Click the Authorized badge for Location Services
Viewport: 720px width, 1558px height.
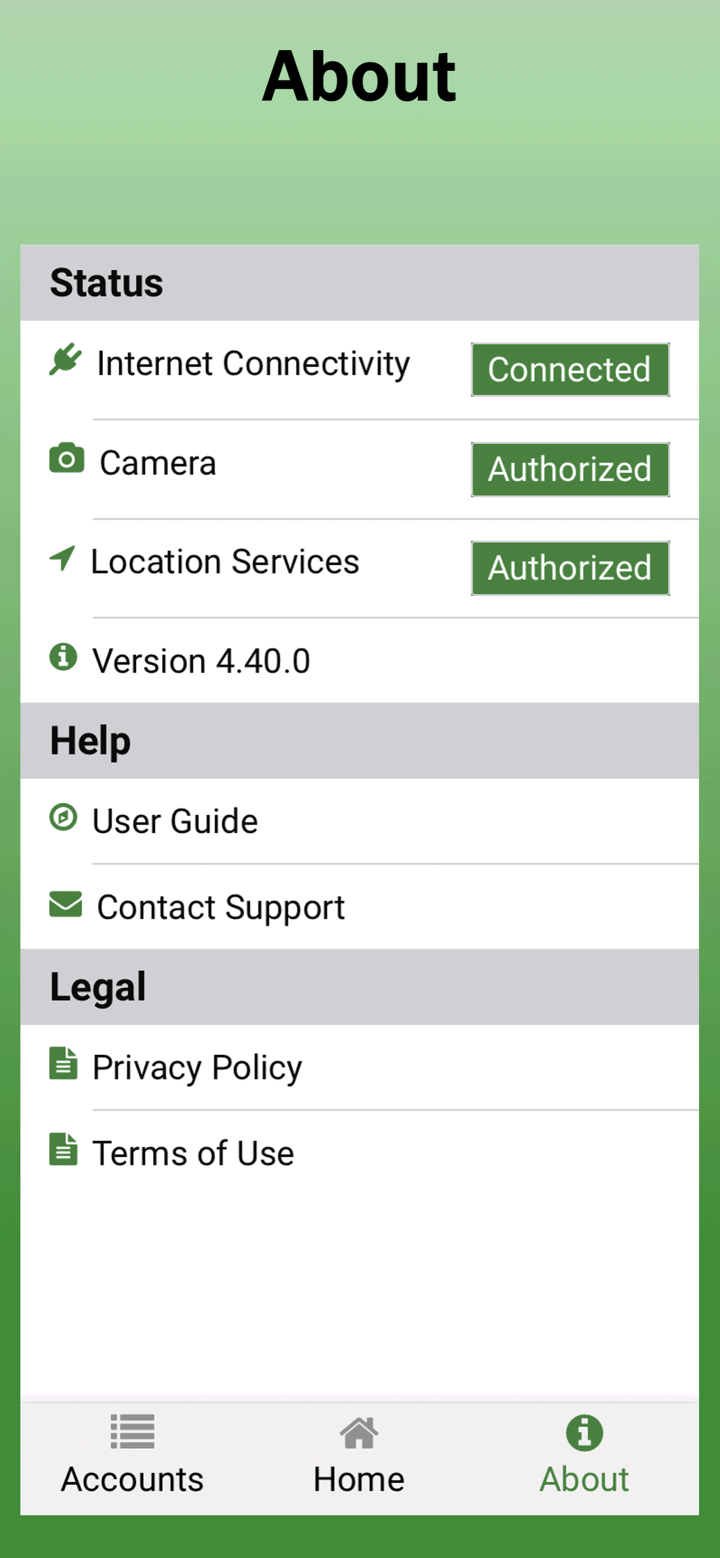(569, 567)
